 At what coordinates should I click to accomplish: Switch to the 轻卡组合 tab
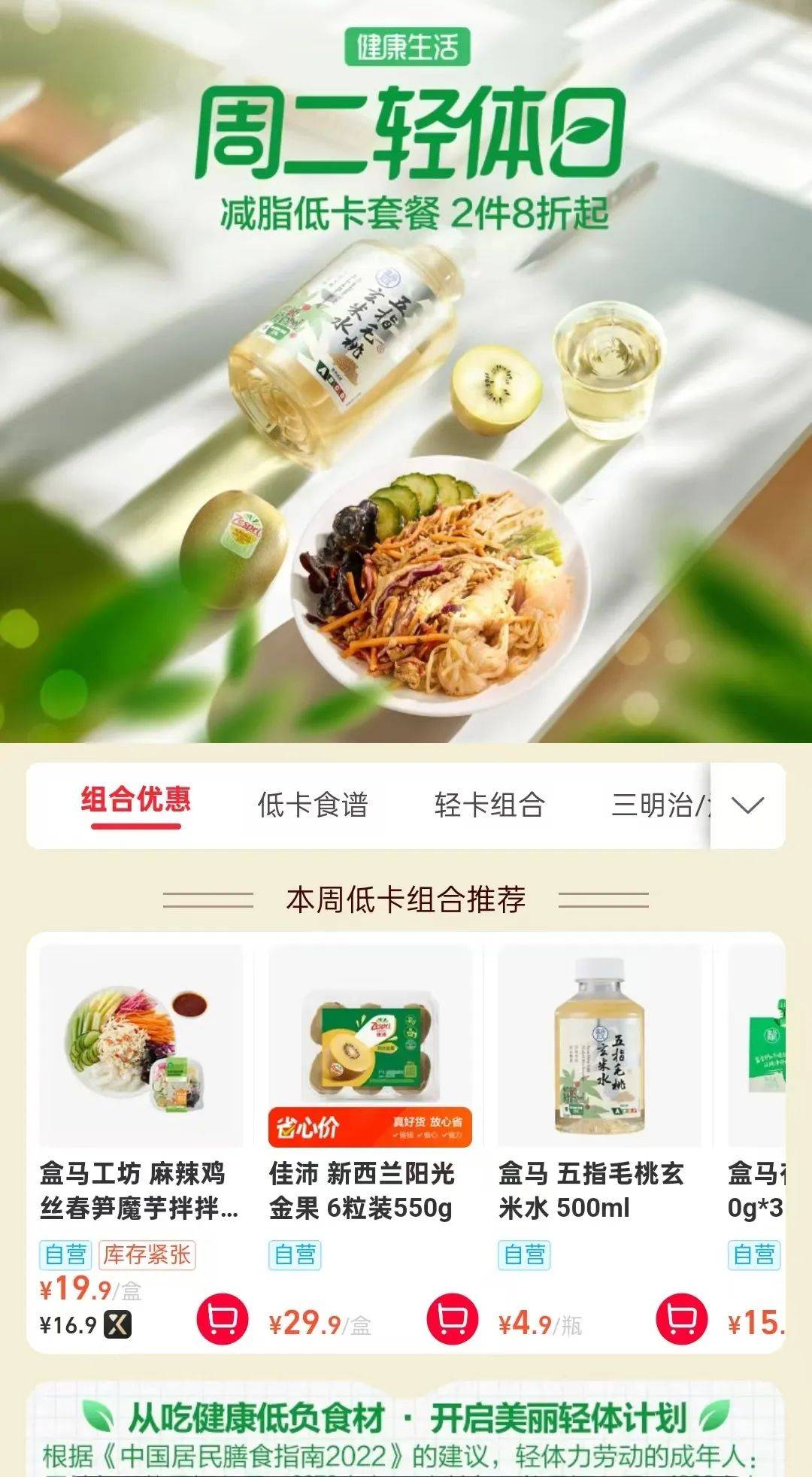[x=489, y=805]
